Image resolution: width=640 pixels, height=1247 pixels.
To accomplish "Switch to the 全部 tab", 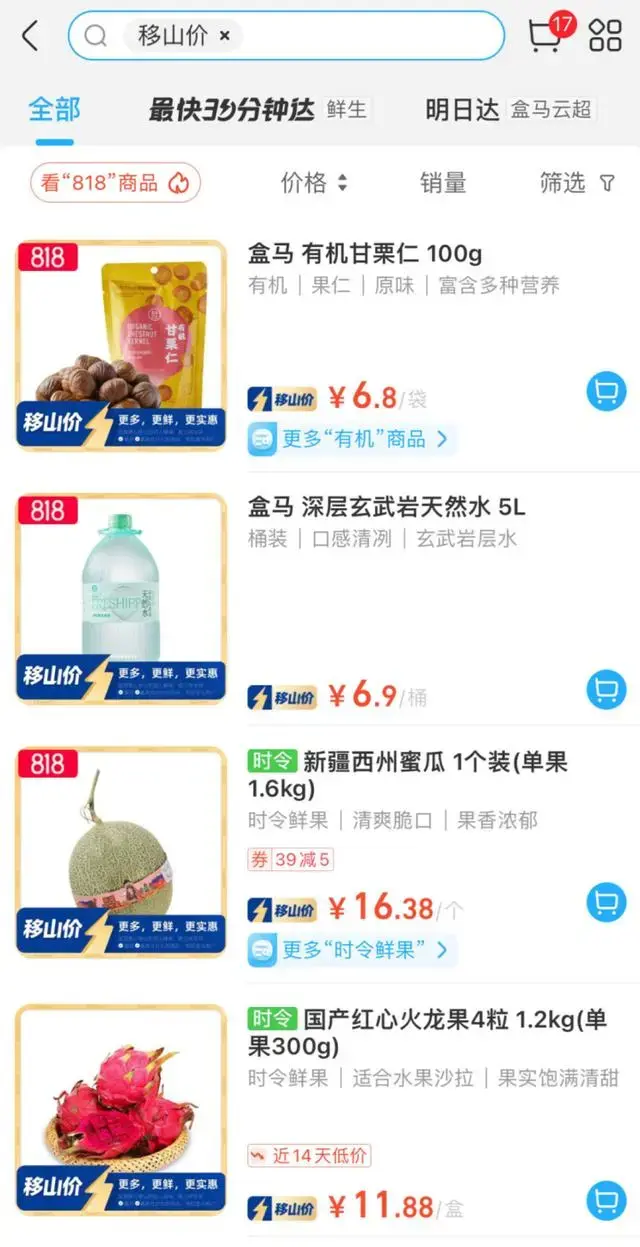I will [54, 109].
